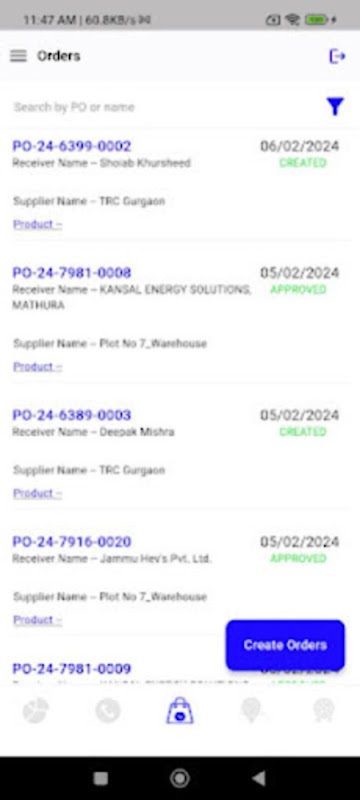
Task: Tap the Create Orders button
Action: click(285, 645)
